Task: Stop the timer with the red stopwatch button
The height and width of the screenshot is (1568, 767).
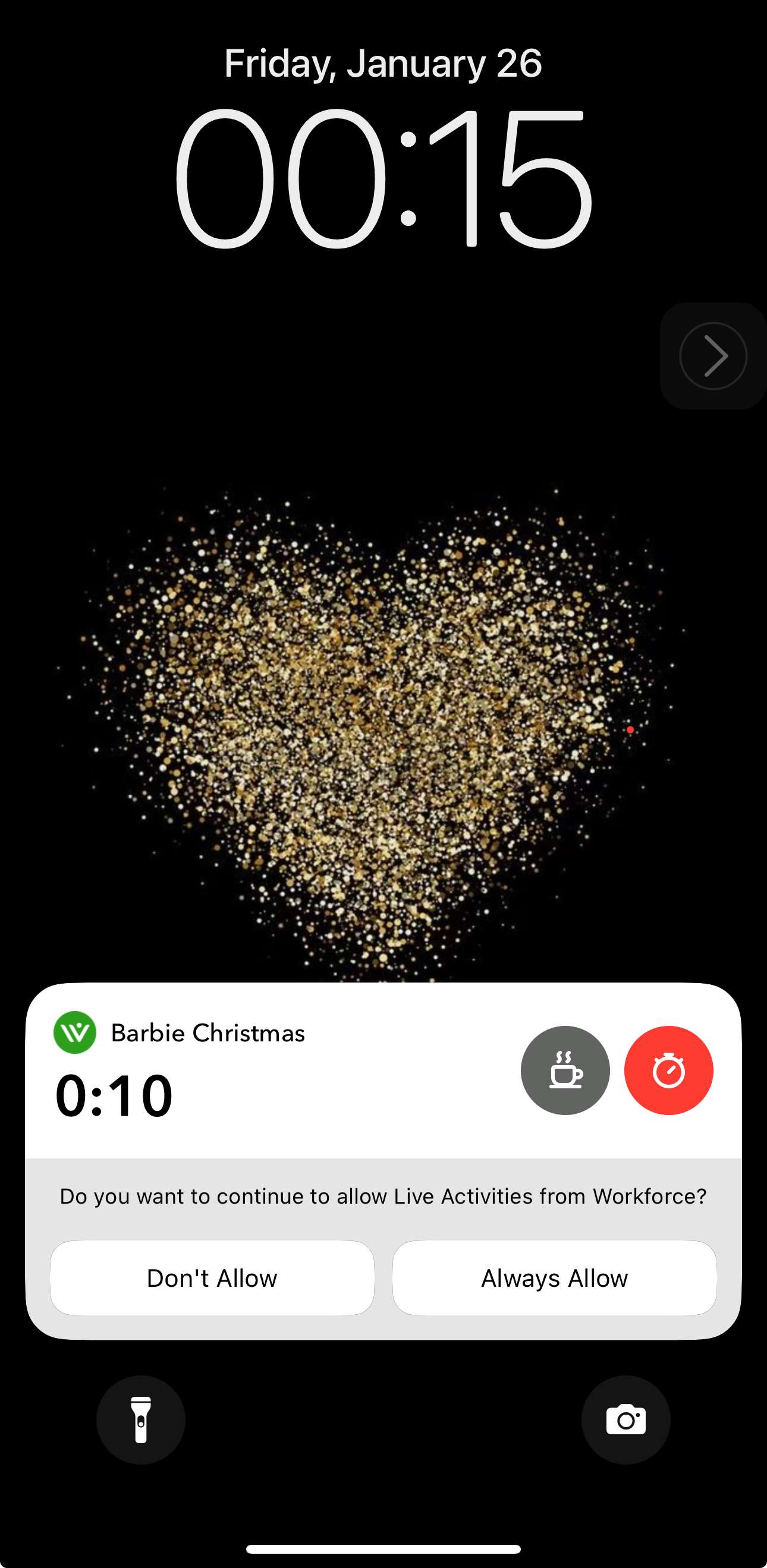Action: 668,1070
